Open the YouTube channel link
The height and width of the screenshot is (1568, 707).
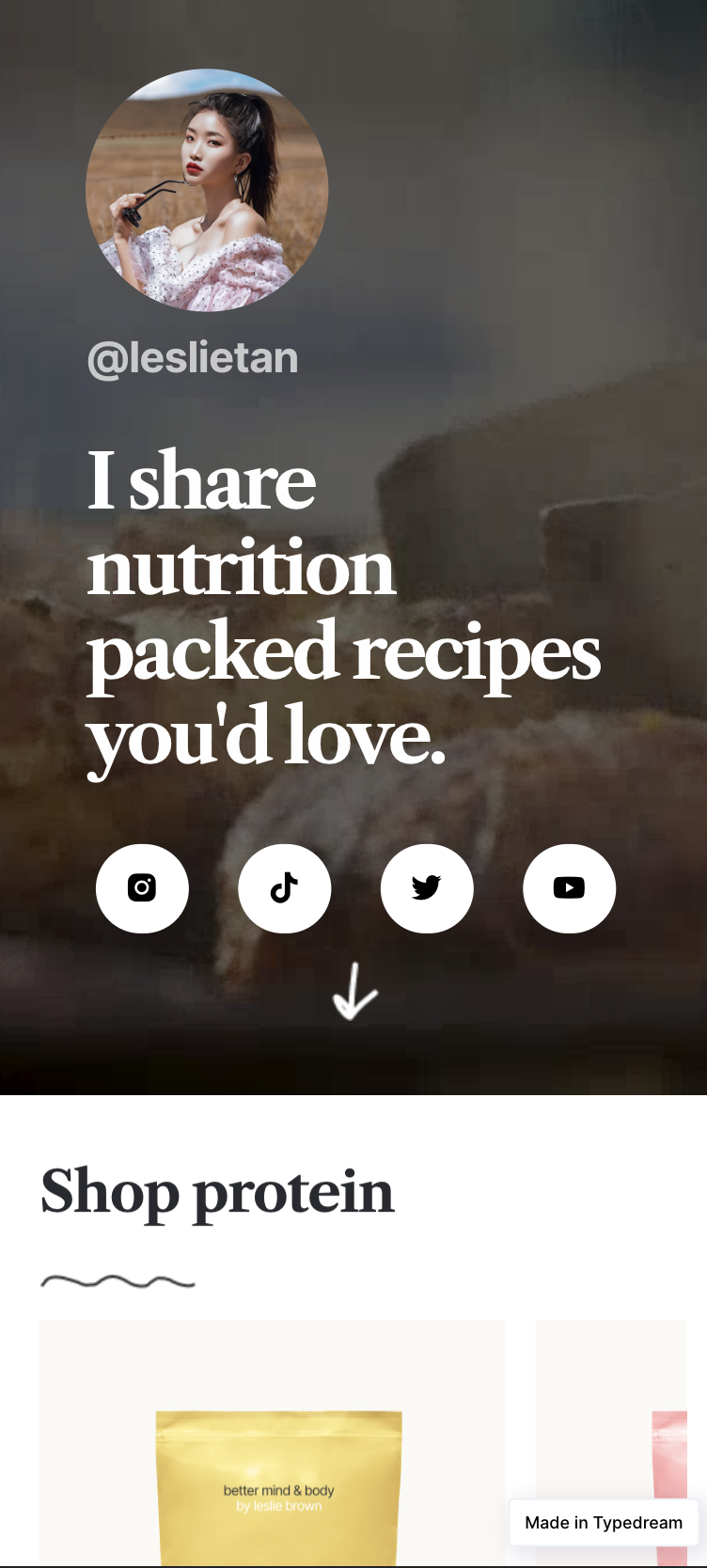(x=569, y=888)
